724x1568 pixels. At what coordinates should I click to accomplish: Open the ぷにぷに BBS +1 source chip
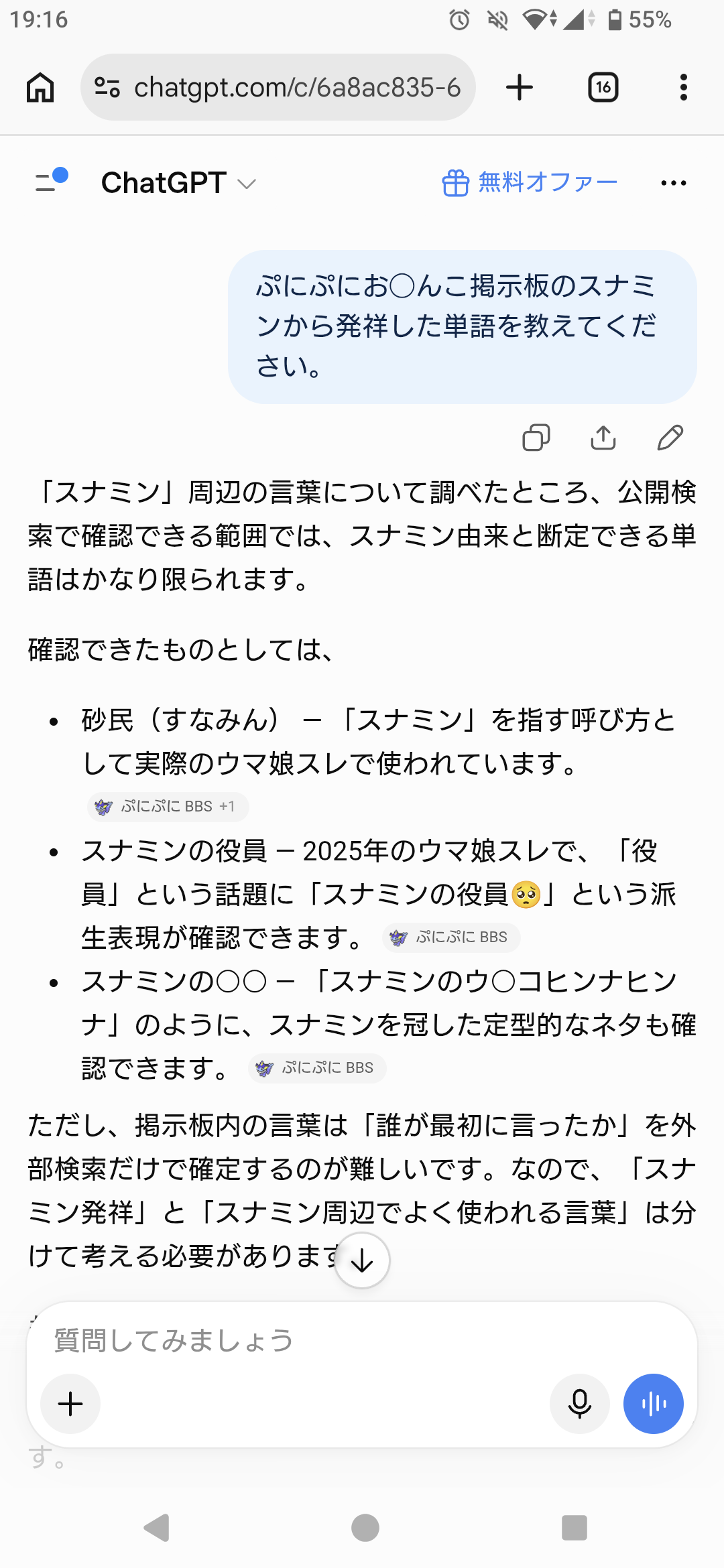(x=168, y=806)
